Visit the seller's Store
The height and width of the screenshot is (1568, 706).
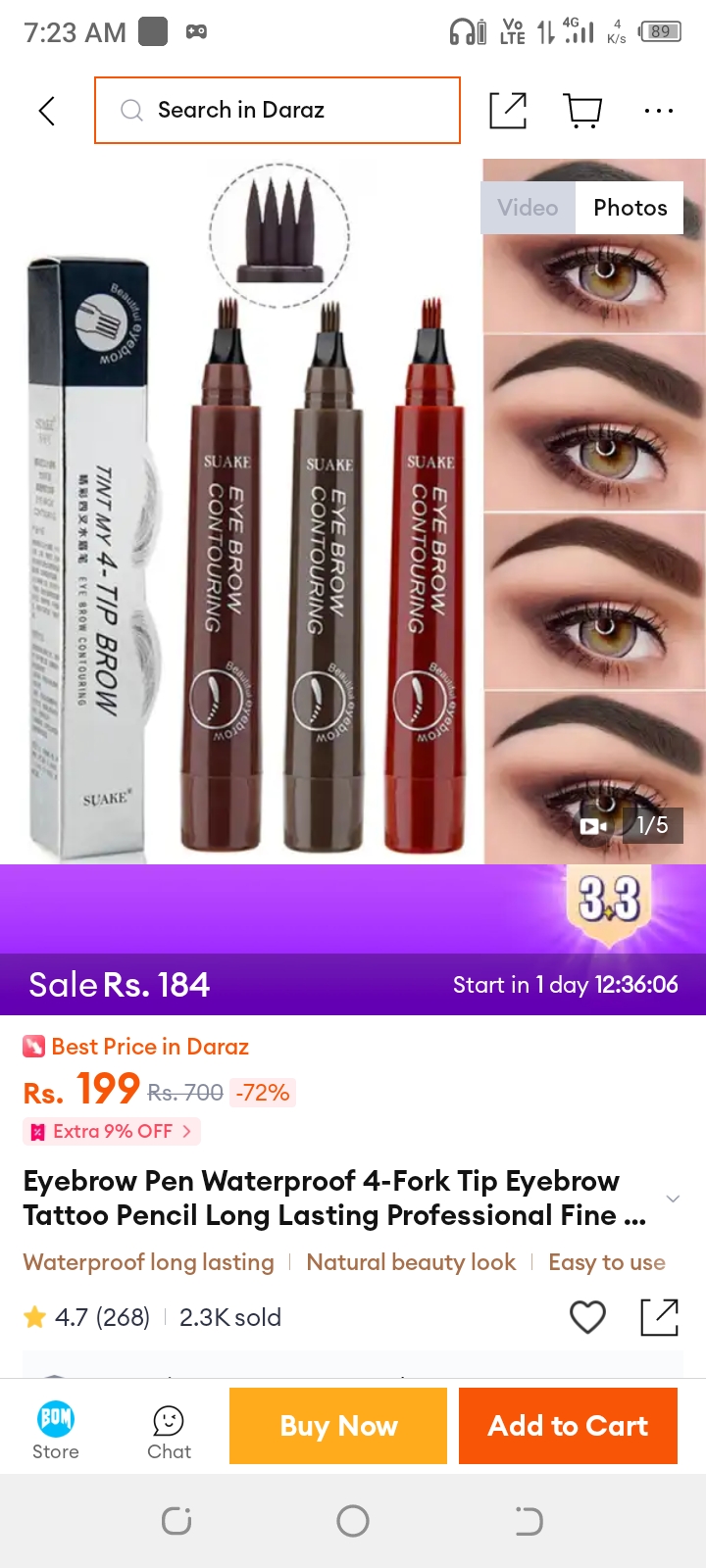56,1430
